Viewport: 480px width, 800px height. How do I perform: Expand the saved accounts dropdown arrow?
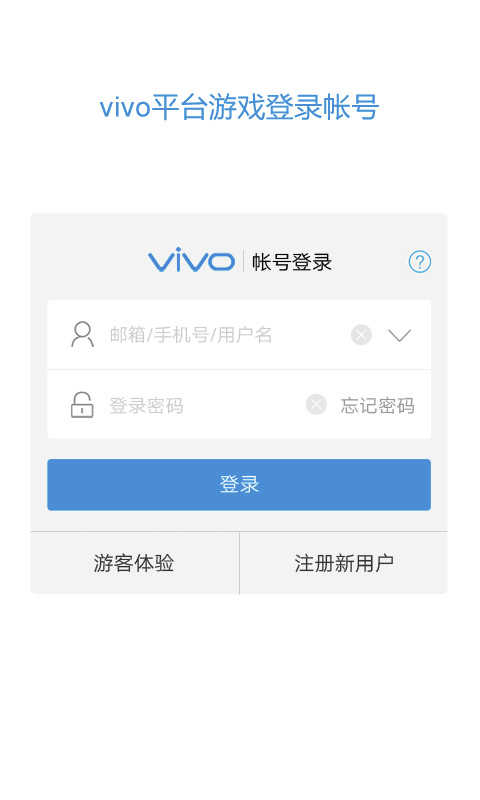point(399,335)
